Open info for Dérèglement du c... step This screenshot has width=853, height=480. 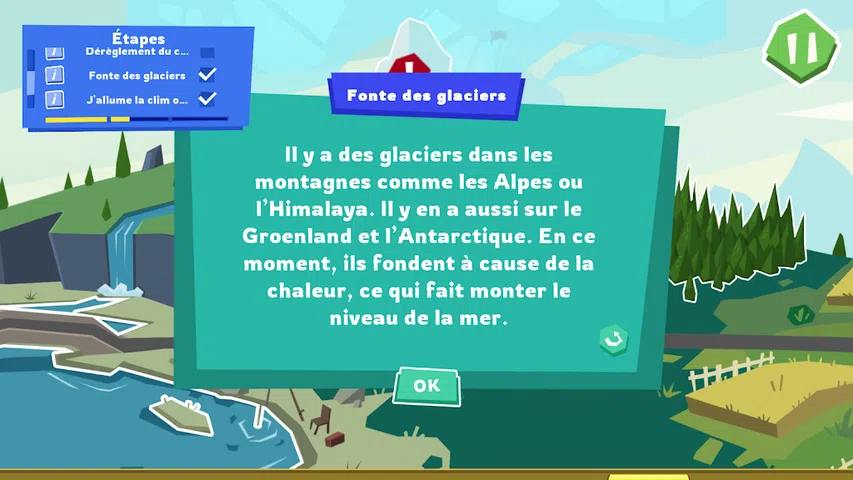pyautogui.click(x=55, y=52)
